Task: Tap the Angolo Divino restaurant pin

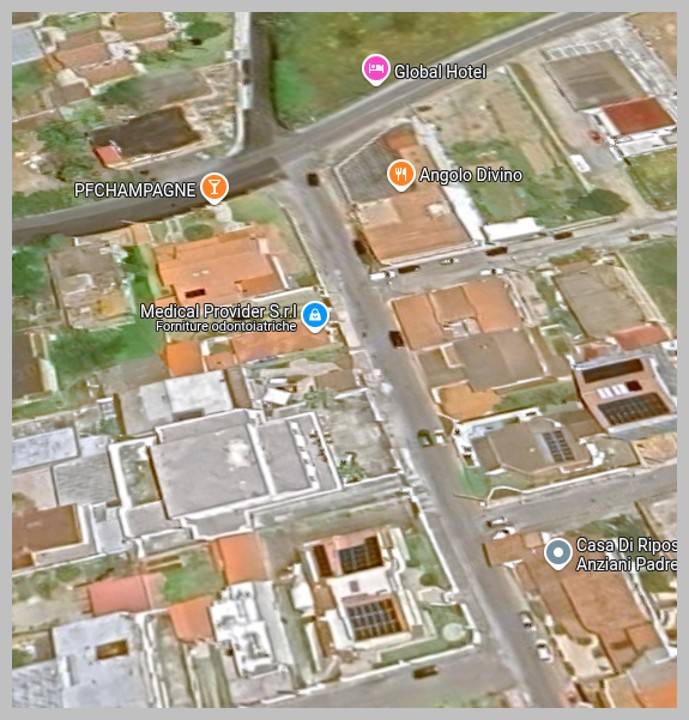Action: point(400,175)
